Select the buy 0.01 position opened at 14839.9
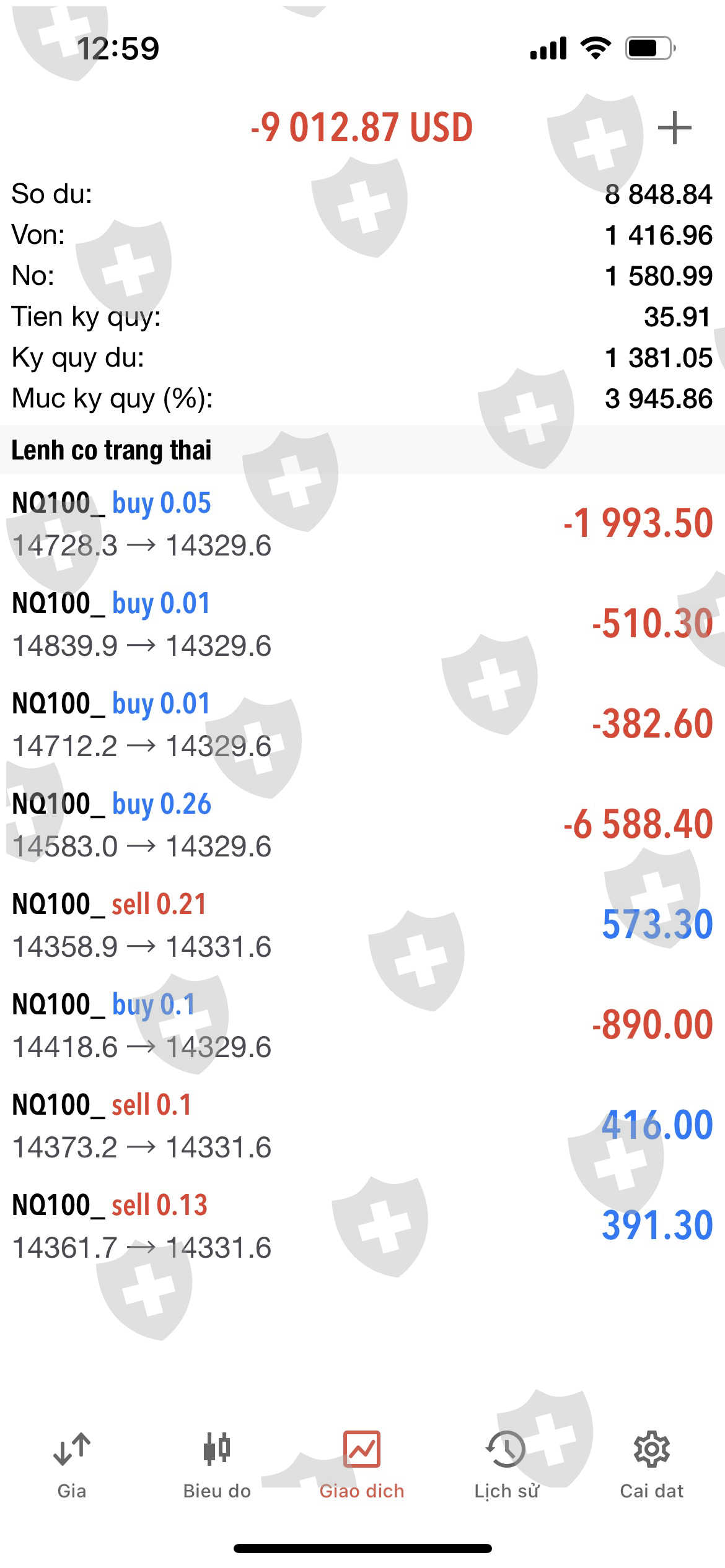This screenshot has height=1568, width=725. (x=362, y=624)
